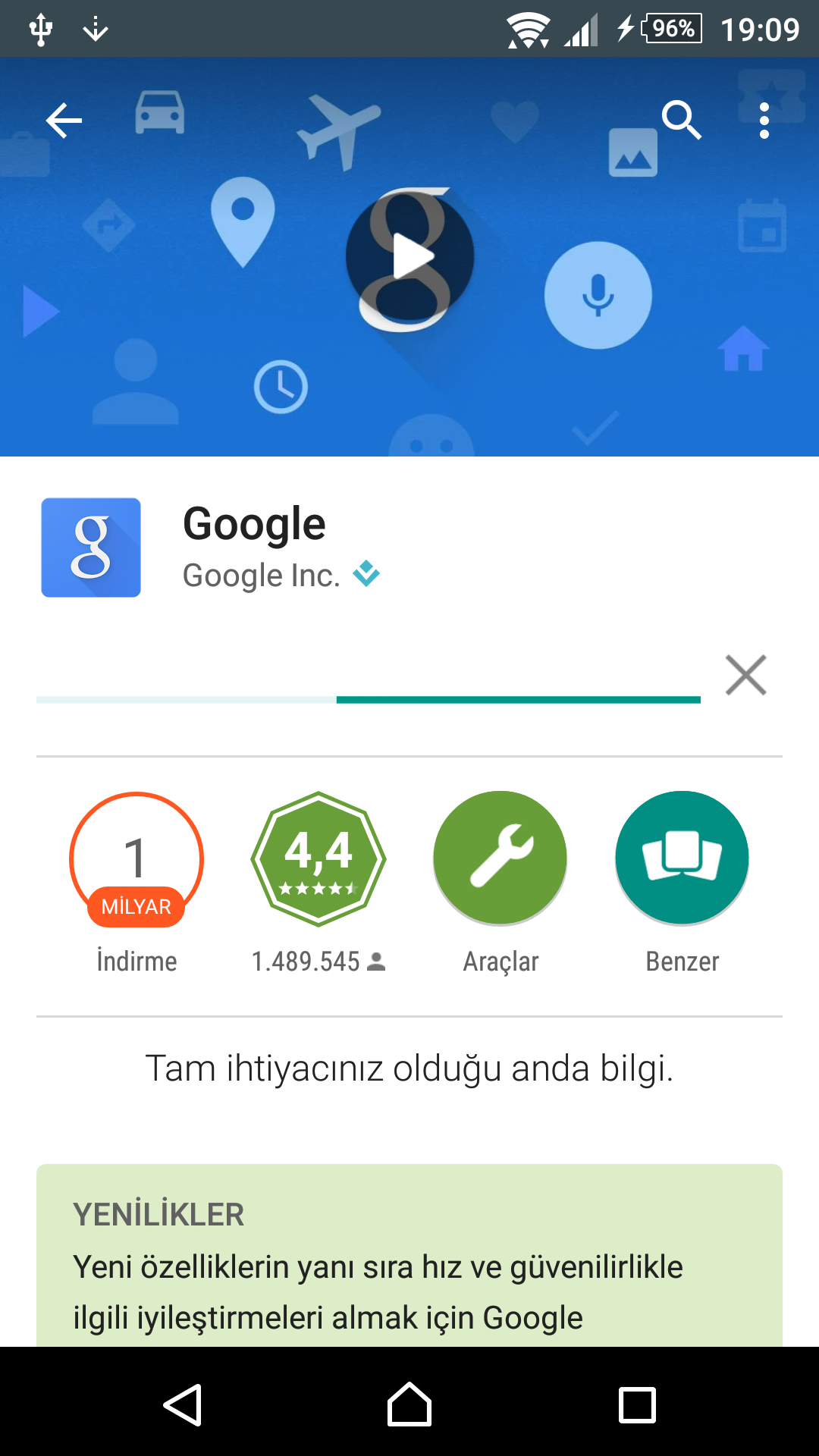The width and height of the screenshot is (819, 1456).
Task: Open the three-dot overflow menu
Action: [764, 121]
